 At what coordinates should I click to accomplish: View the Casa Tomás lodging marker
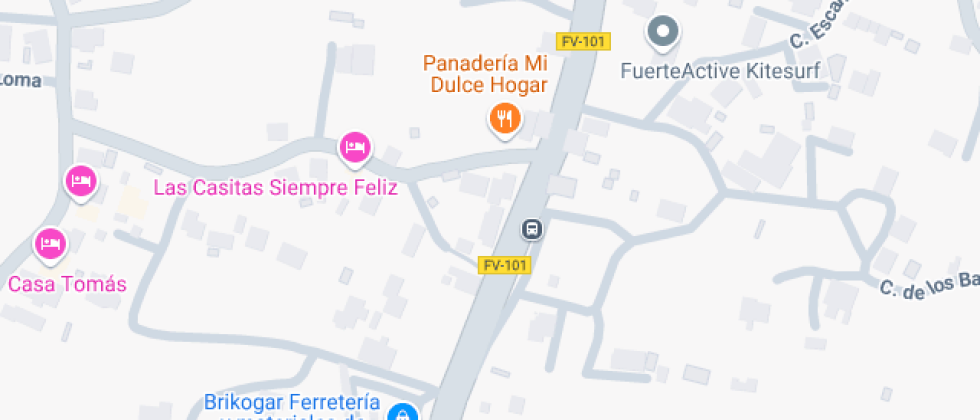(x=50, y=243)
